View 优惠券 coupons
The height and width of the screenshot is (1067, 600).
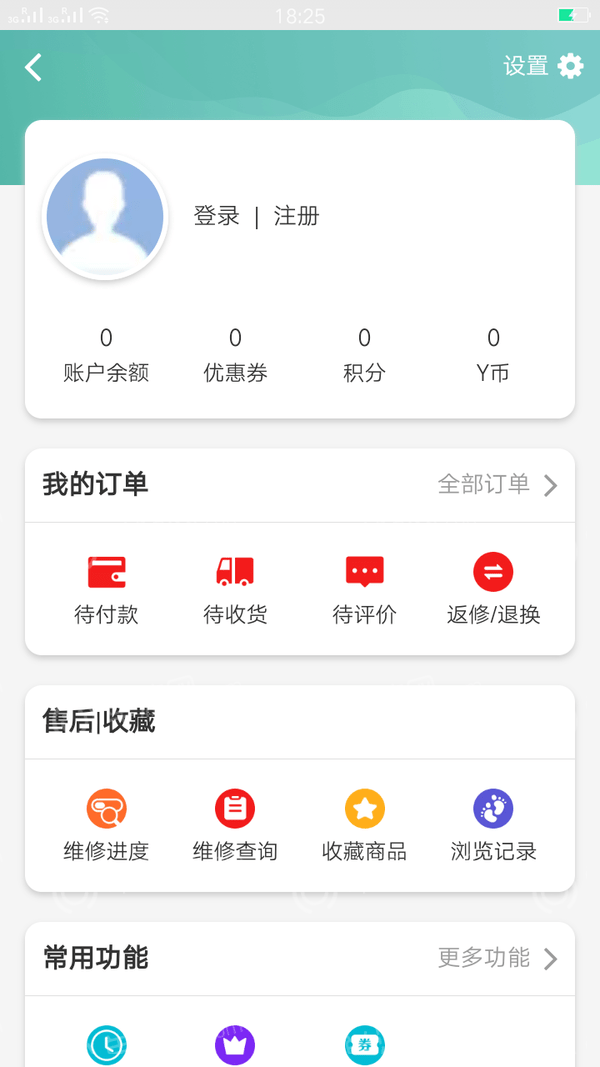coord(235,356)
